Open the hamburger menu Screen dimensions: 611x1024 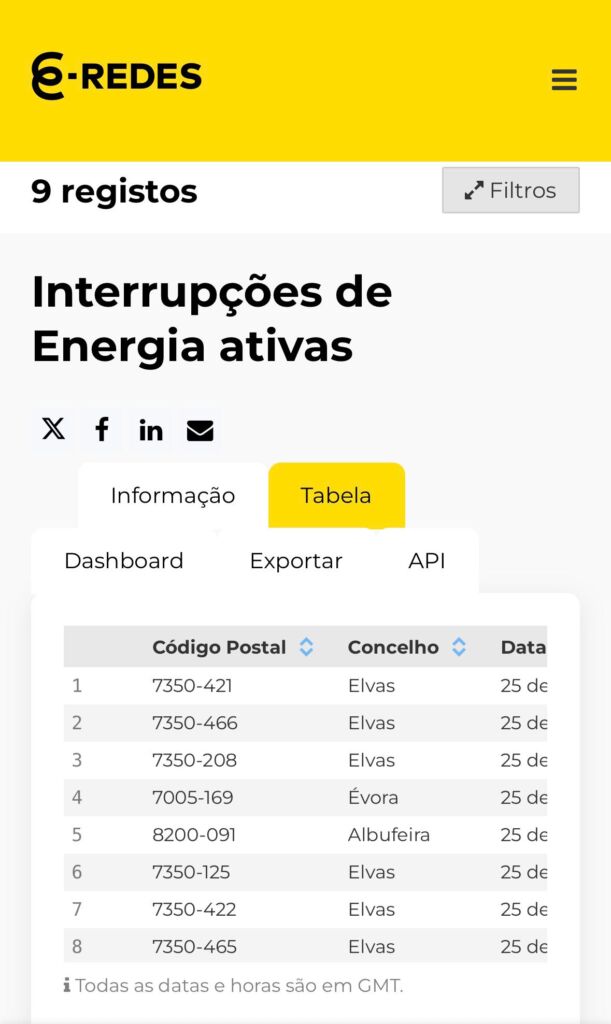(564, 80)
